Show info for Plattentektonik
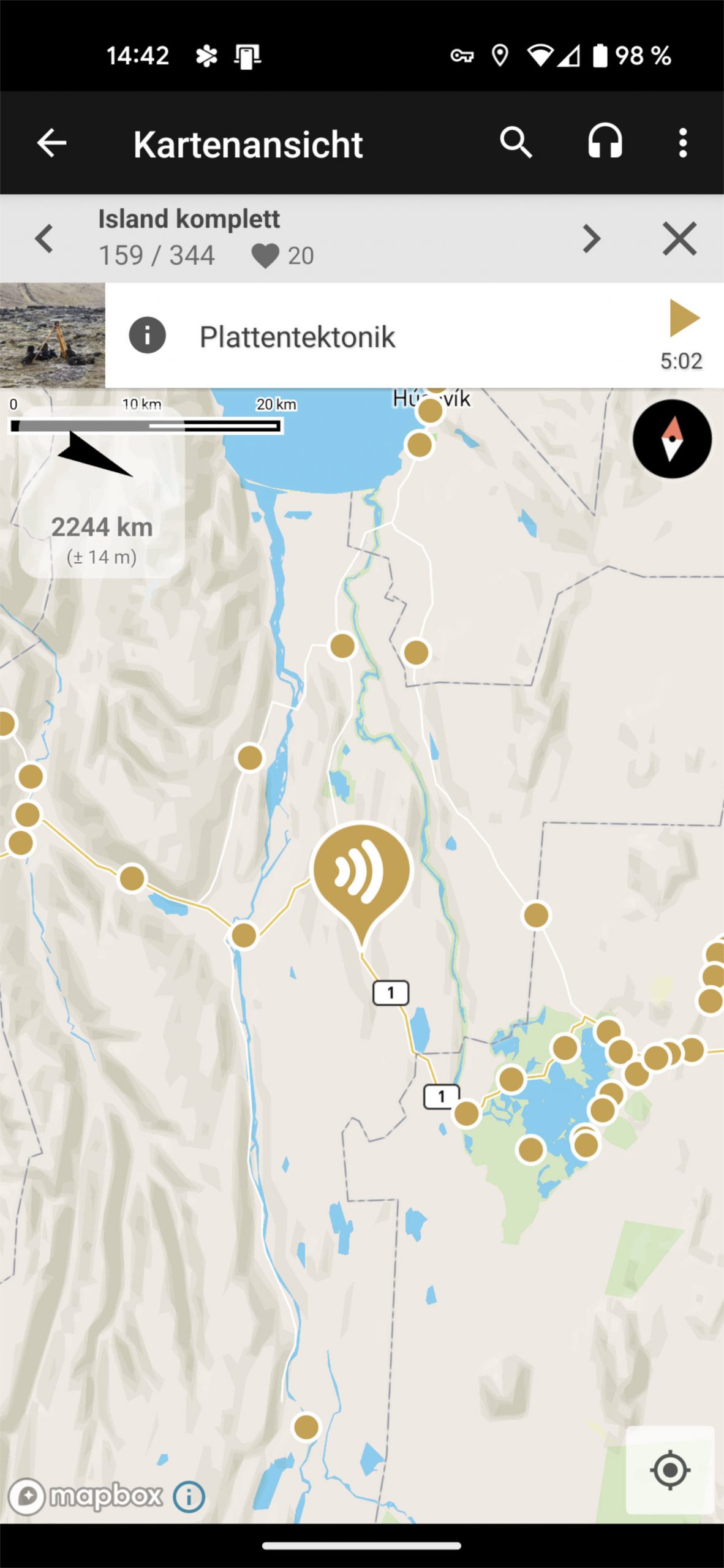 pos(147,336)
